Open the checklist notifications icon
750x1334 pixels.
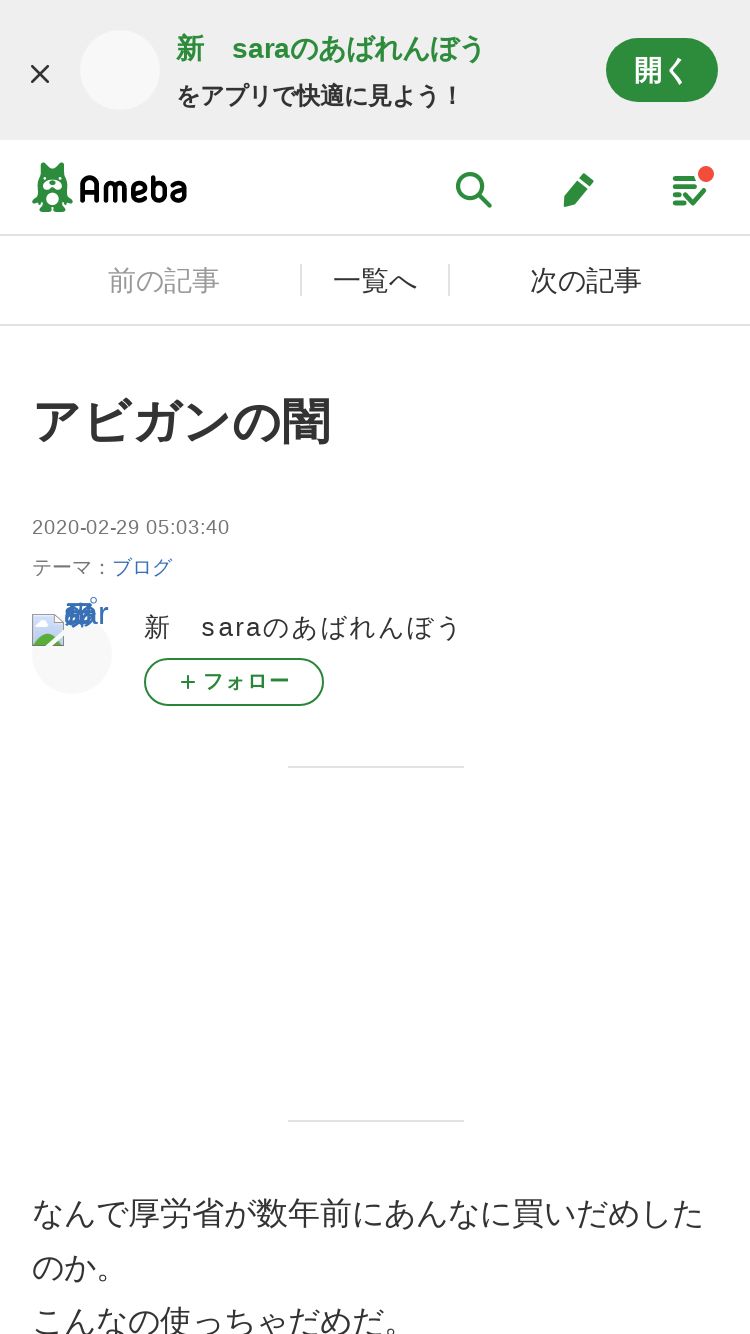[x=688, y=189]
